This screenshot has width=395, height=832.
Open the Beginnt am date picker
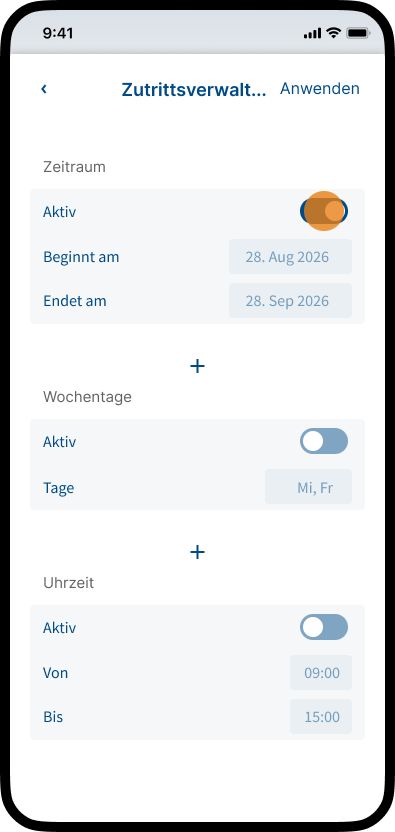click(x=290, y=257)
